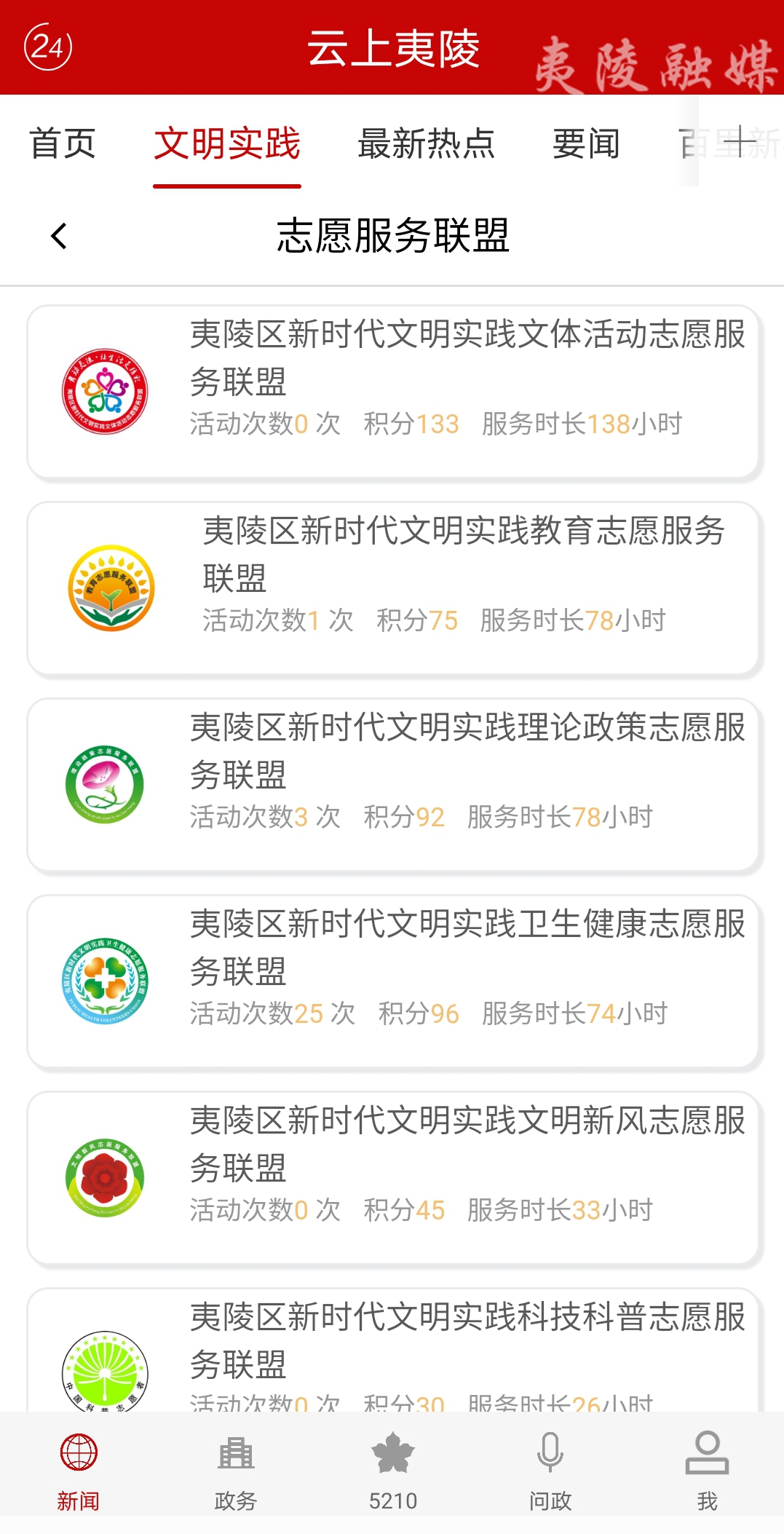Select the 文明实践 tab
The height and width of the screenshot is (1534, 784).
point(227,143)
